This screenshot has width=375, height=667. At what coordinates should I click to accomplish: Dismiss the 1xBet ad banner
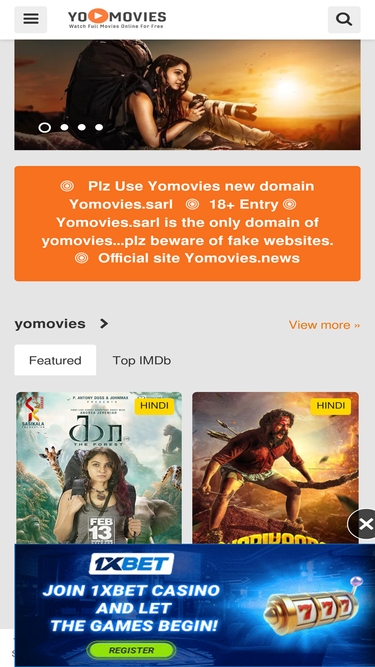pos(364,524)
